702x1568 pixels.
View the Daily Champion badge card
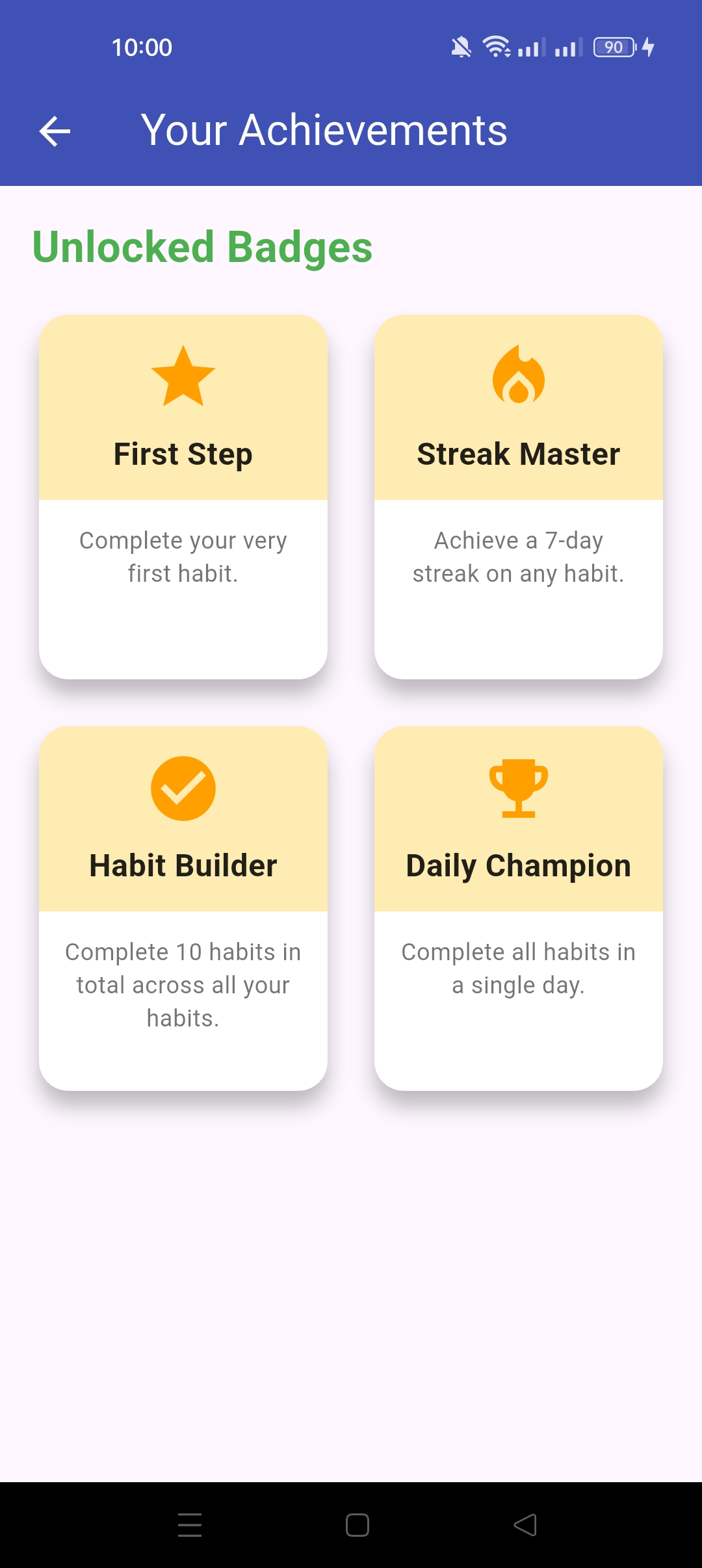pyautogui.click(x=518, y=908)
